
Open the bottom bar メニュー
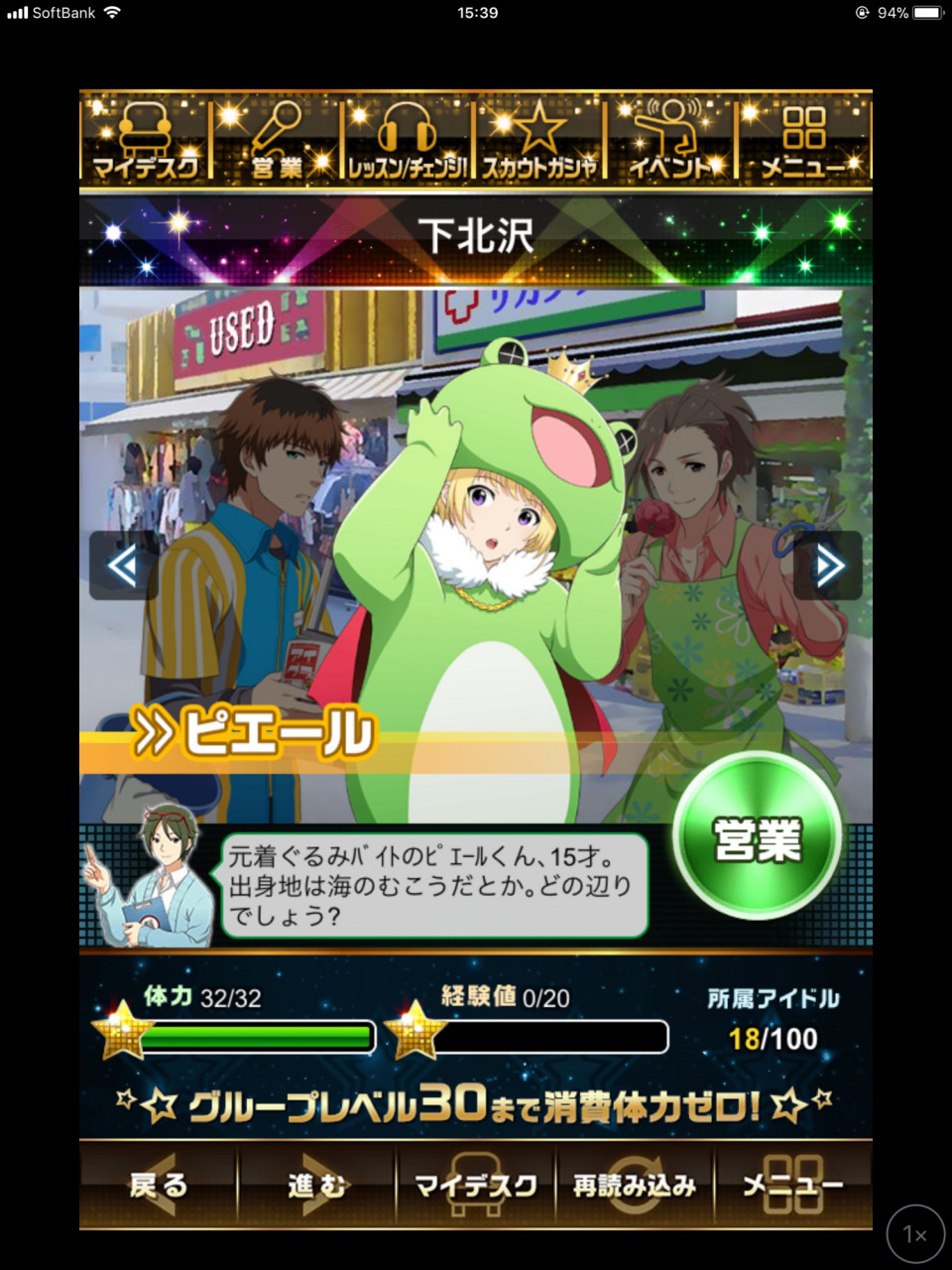point(793,1185)
